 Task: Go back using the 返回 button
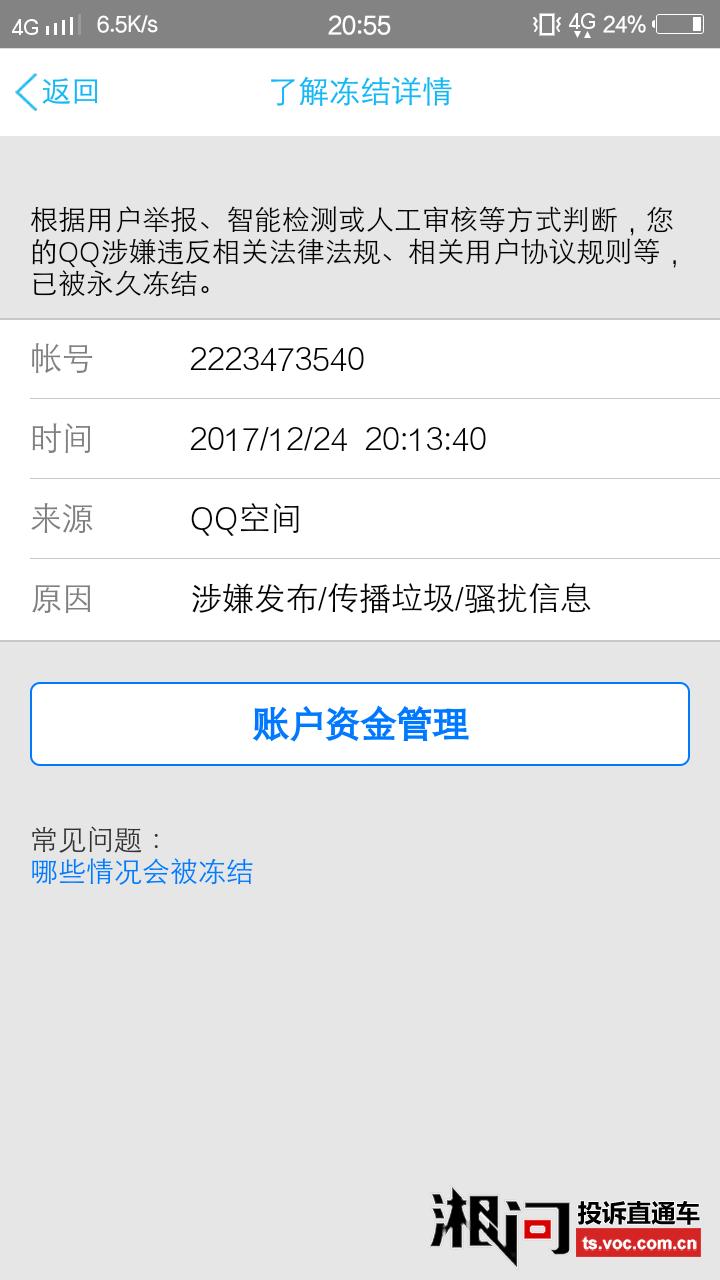pos(57,92)
